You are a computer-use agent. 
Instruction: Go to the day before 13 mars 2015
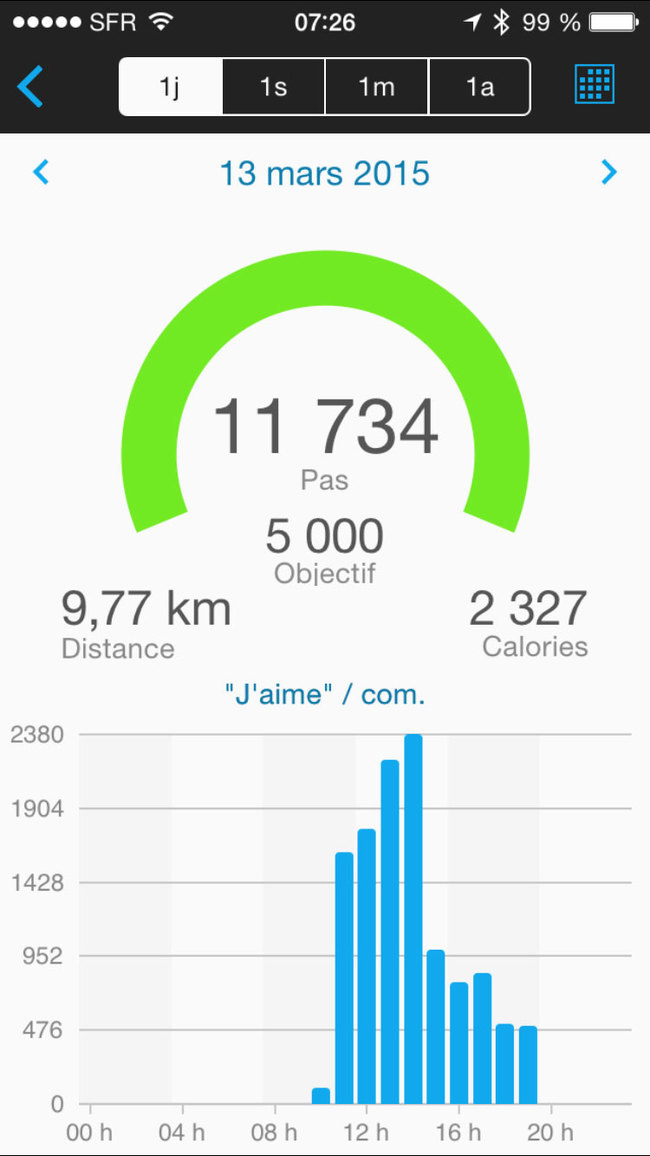[41, 173]
